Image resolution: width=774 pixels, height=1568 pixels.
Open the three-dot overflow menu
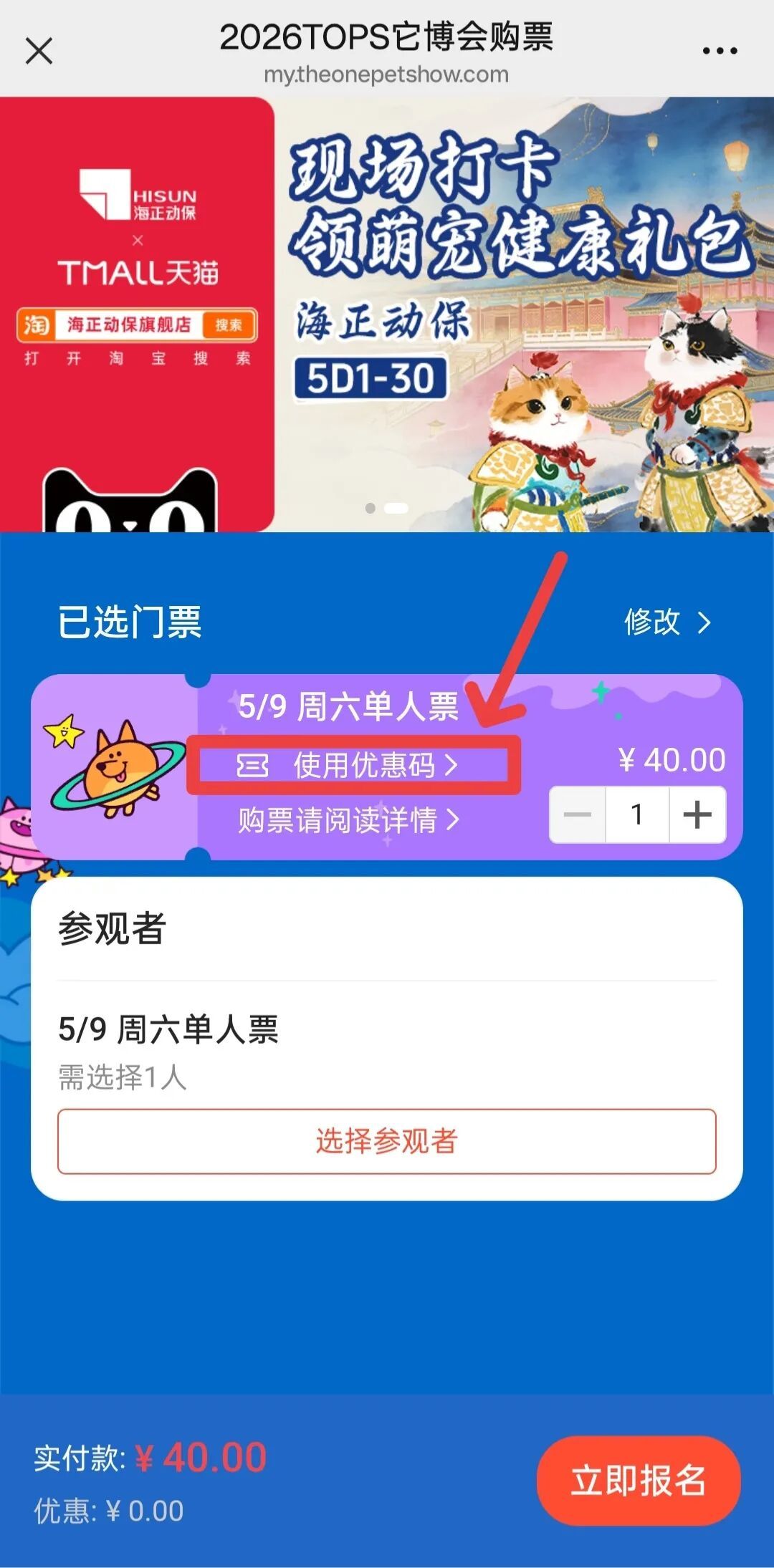click(720, 51)
